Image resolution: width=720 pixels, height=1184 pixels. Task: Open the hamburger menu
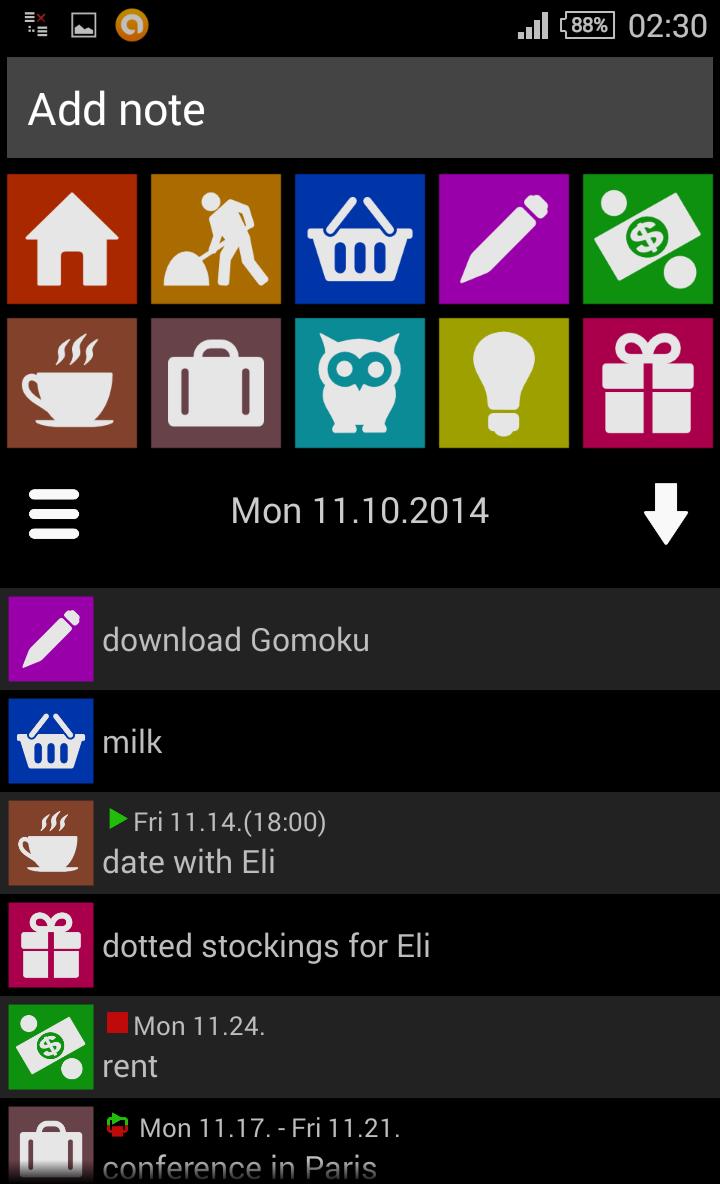point(55,514)
